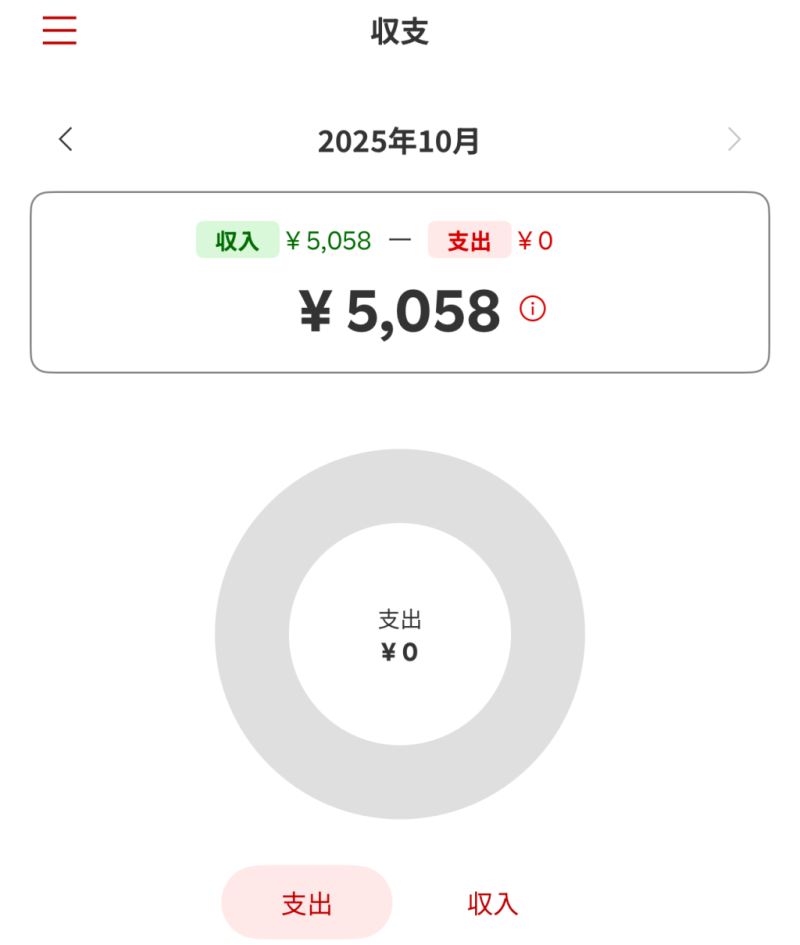This screenshot has height=945, width=800.
Task: Go to the previous month
Action: 66,140
